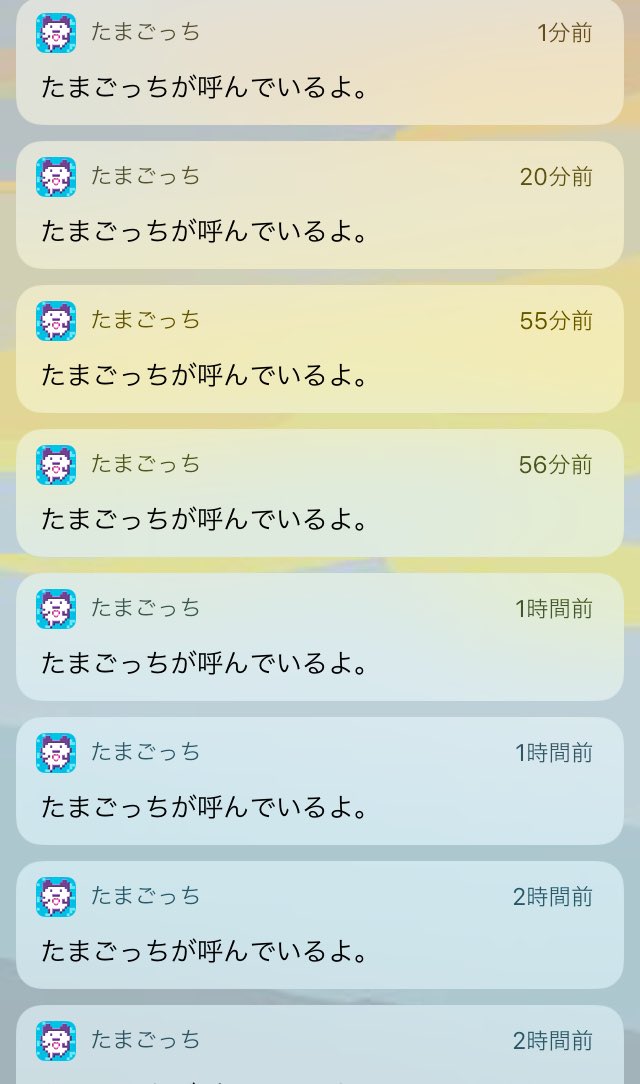The width and height of the screenshot is (640, 1084).
Task: Tap the たまごっち notification received 20分前
Action: pos(320,205)
